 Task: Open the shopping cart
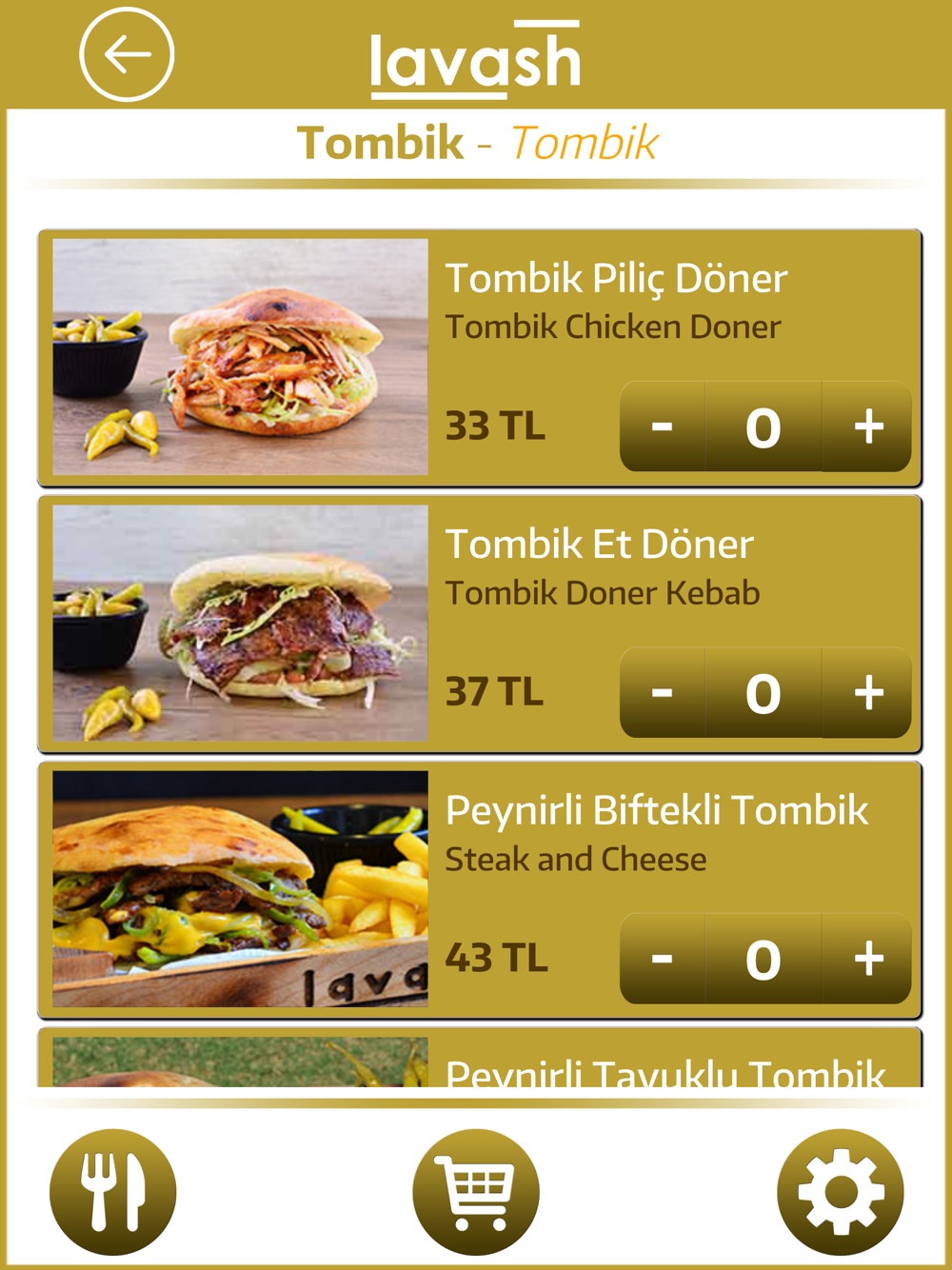coord(476,1192)
